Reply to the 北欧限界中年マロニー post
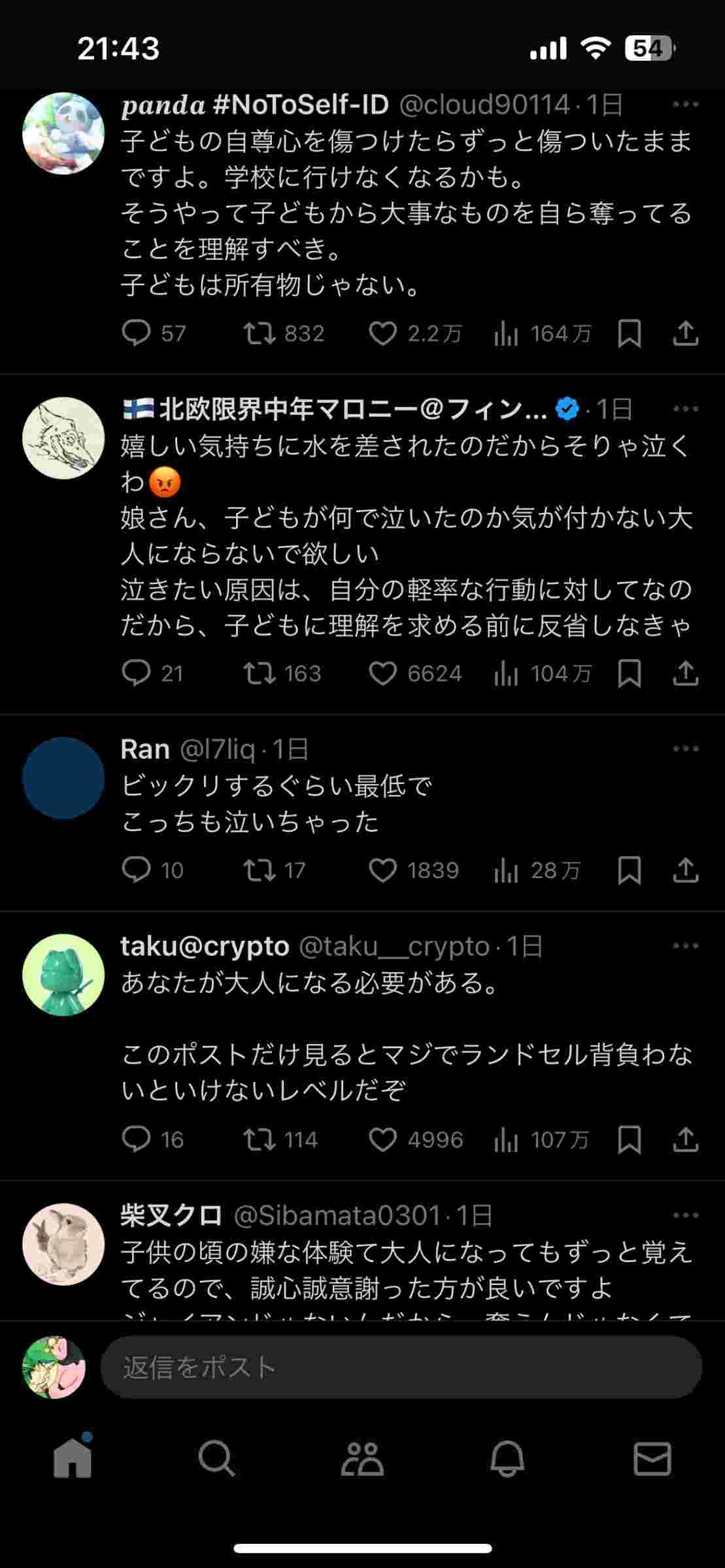The width and height of the screenshot is (725, 1568). pos(136,674)
